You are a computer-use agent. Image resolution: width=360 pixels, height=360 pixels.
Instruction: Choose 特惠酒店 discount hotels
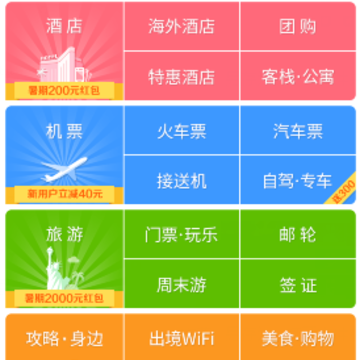[x=182, y=76]
